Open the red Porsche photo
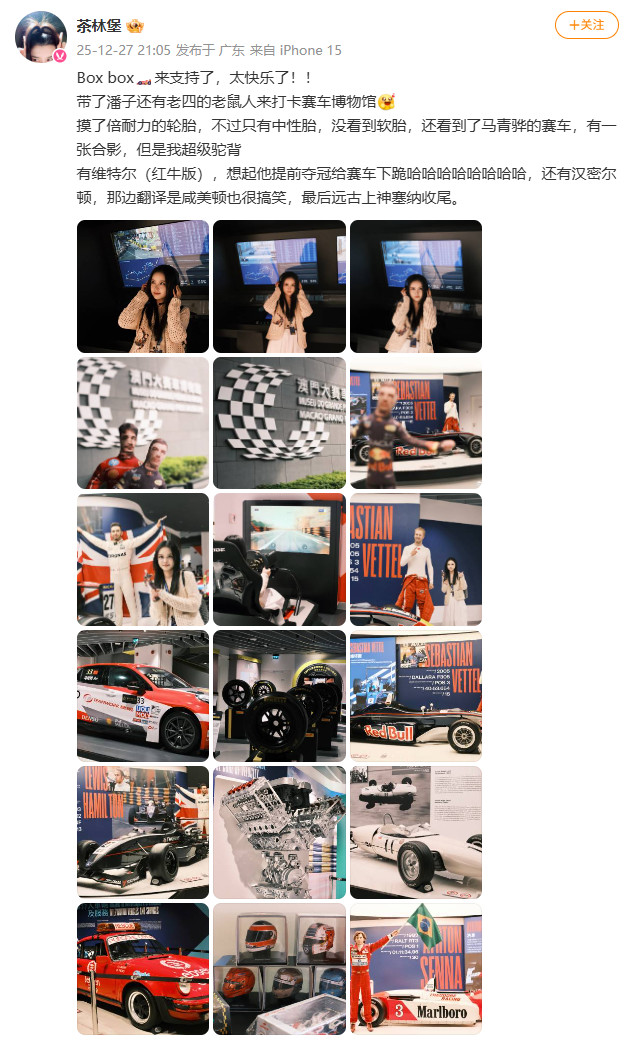629x1043 pixels. [x=143, y=968]
